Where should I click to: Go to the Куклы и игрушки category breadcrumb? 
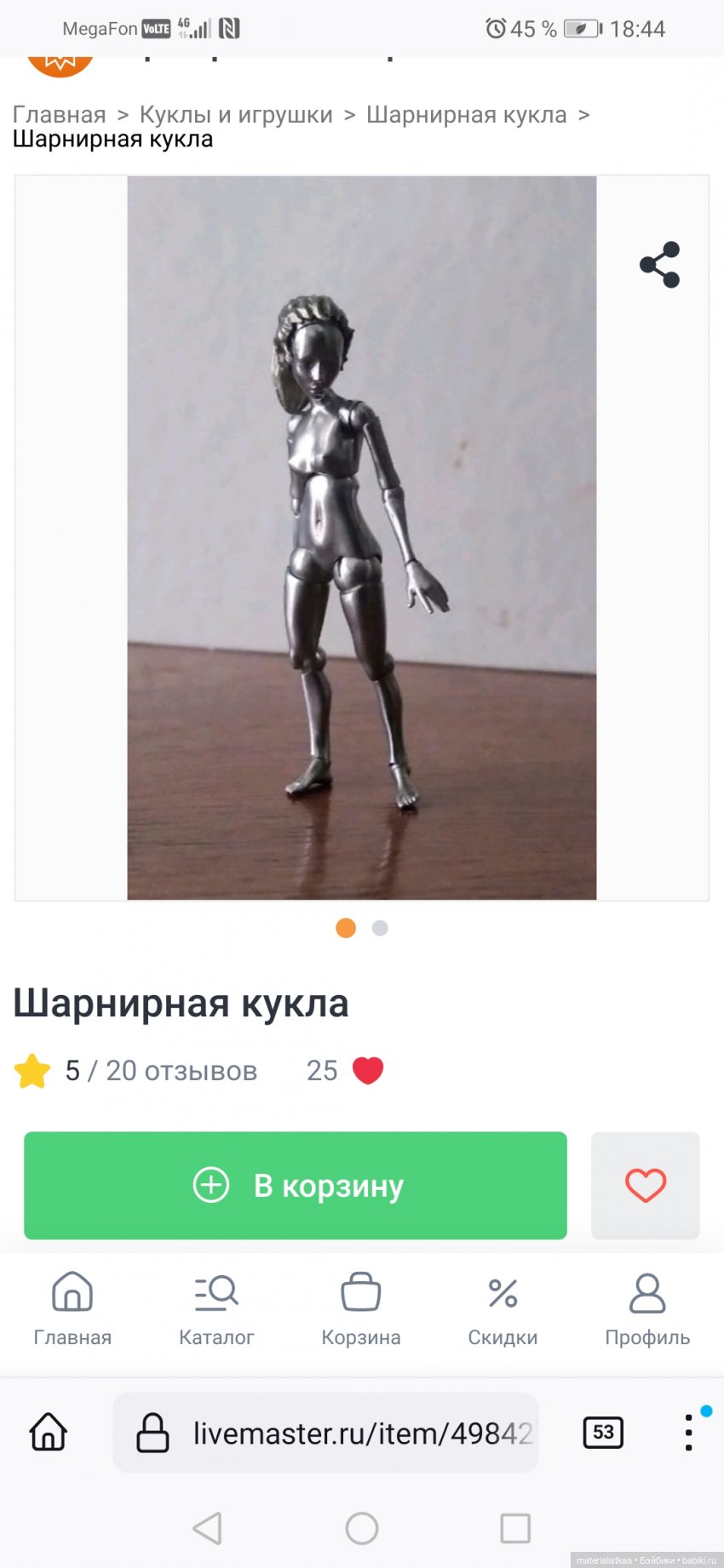pos(236,115)
